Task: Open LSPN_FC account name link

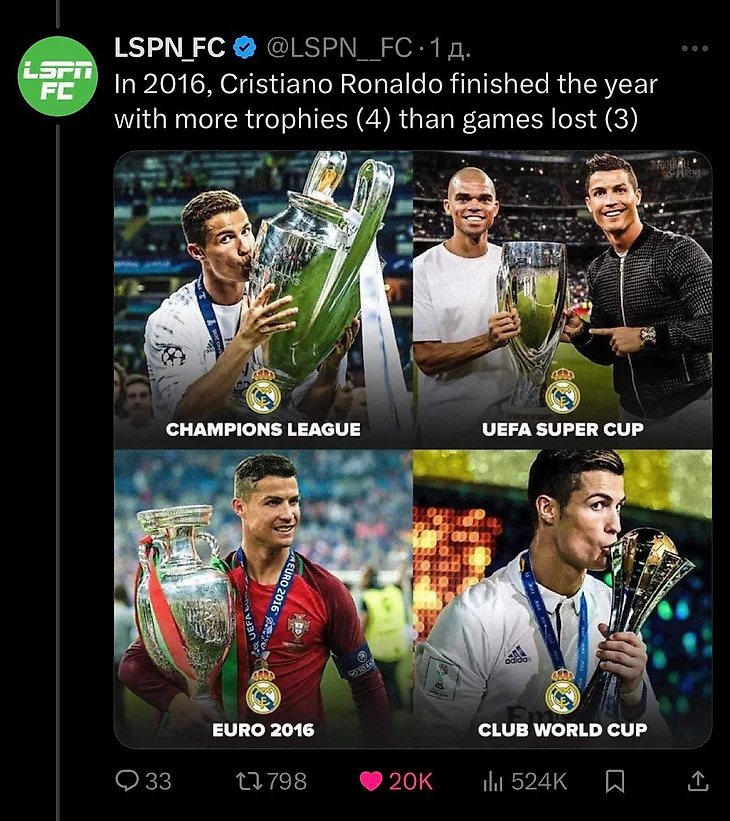Action: click(169, 47)
